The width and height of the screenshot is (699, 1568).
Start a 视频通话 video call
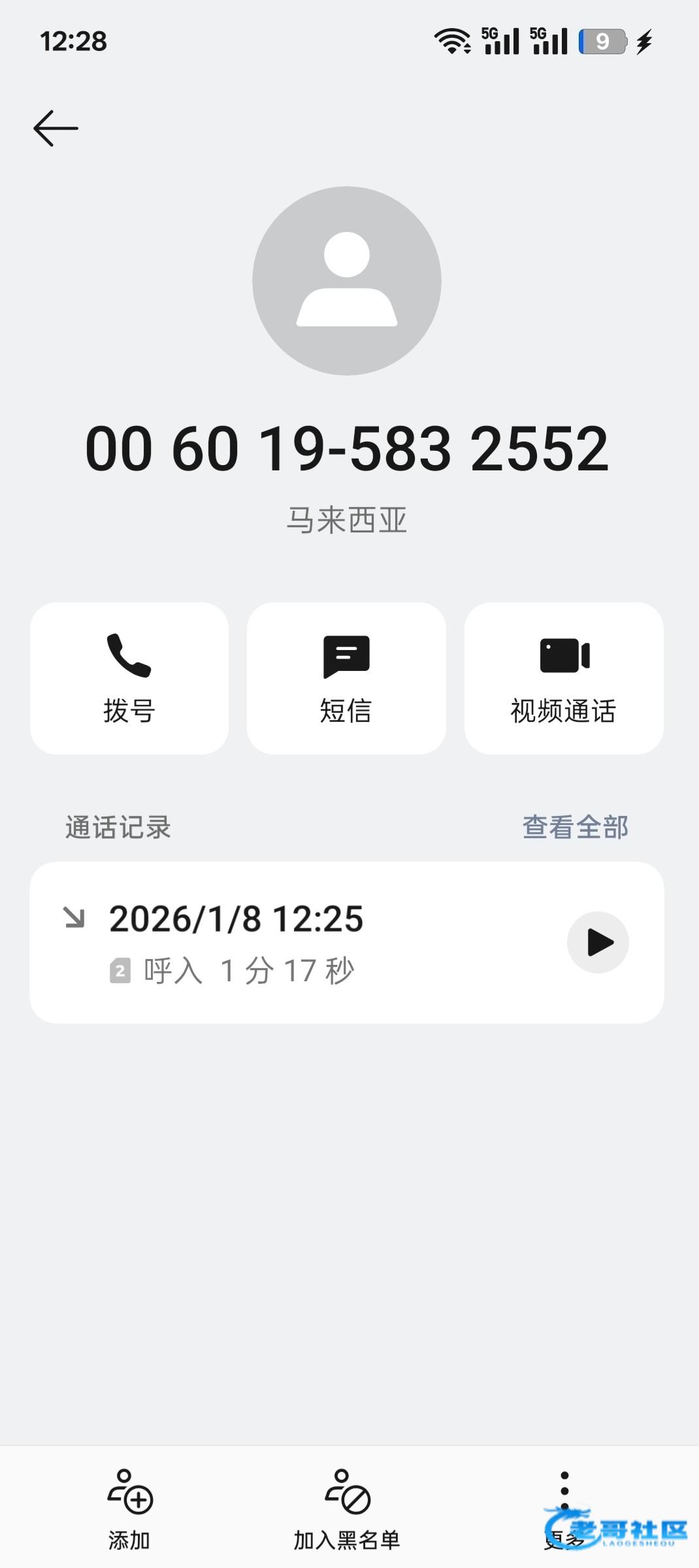tap(564, 678)
